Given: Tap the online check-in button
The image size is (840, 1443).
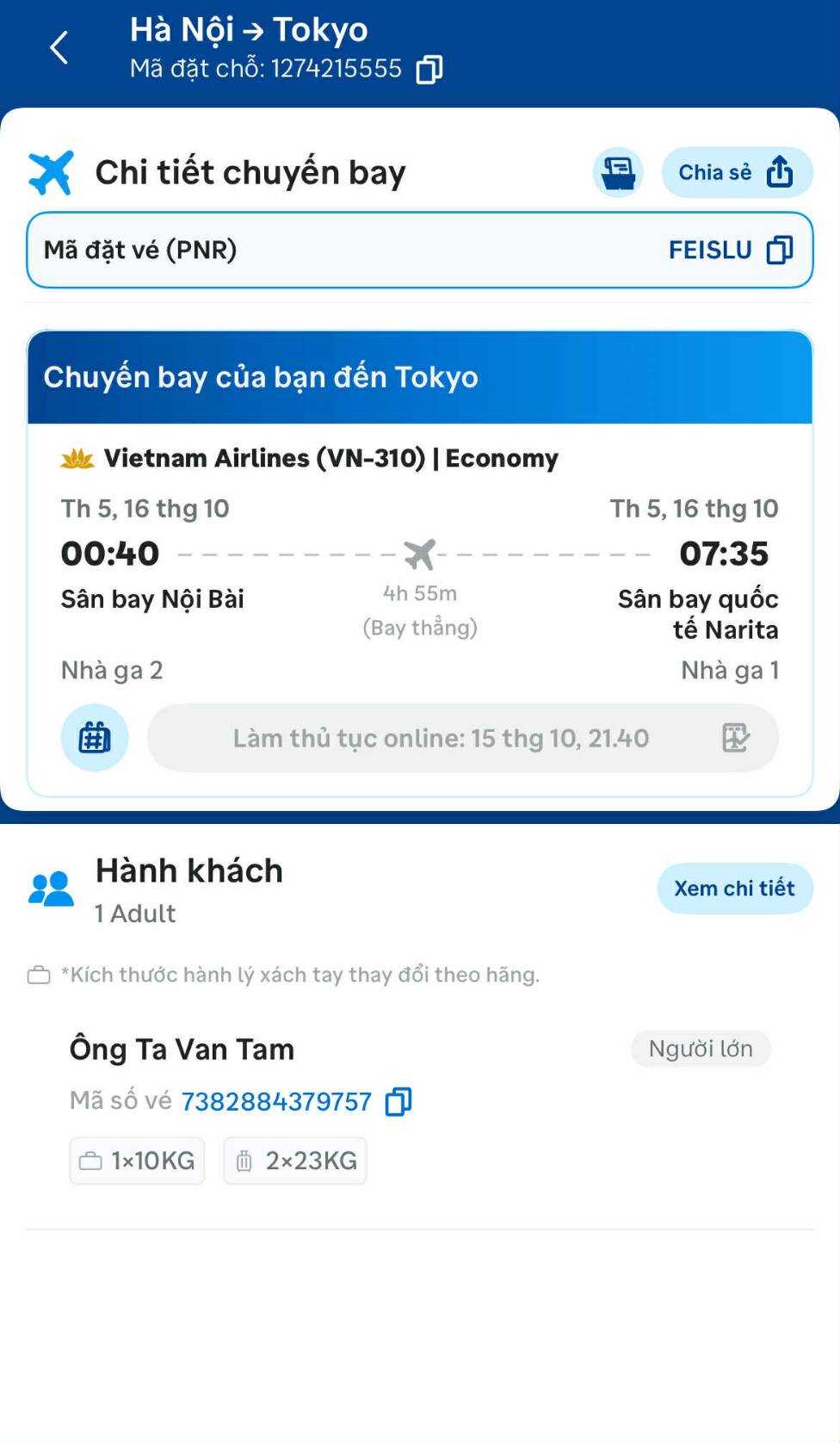Looking at the screenshot, I should point(463,738).
